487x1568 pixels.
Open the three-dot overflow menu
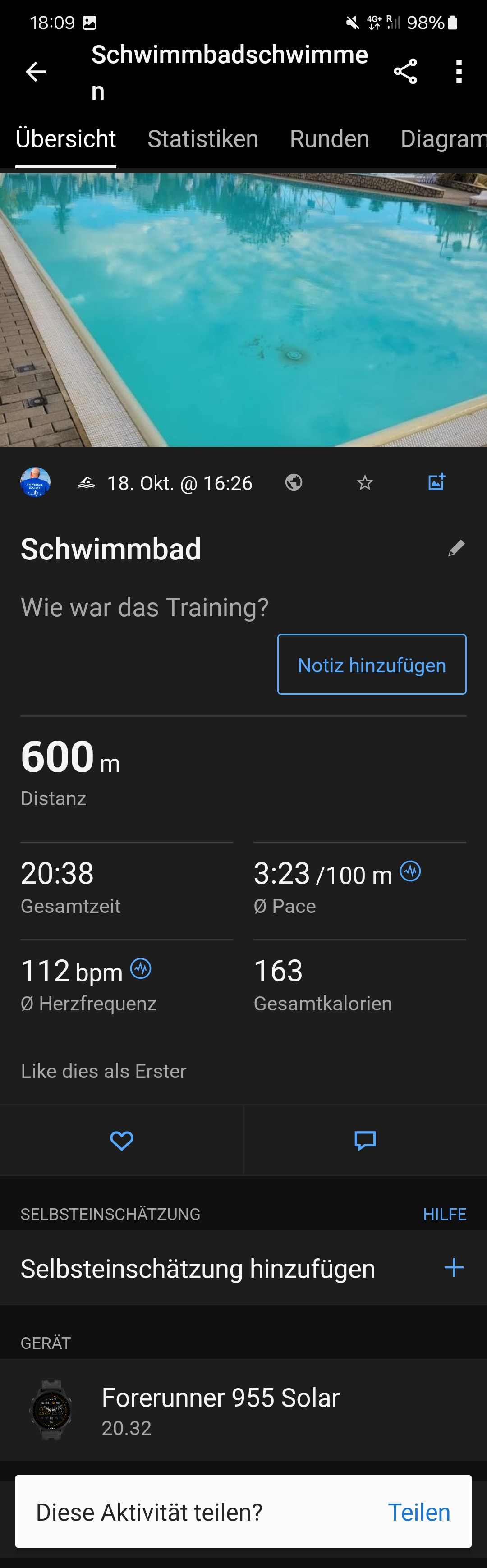(x=459, y=72)
